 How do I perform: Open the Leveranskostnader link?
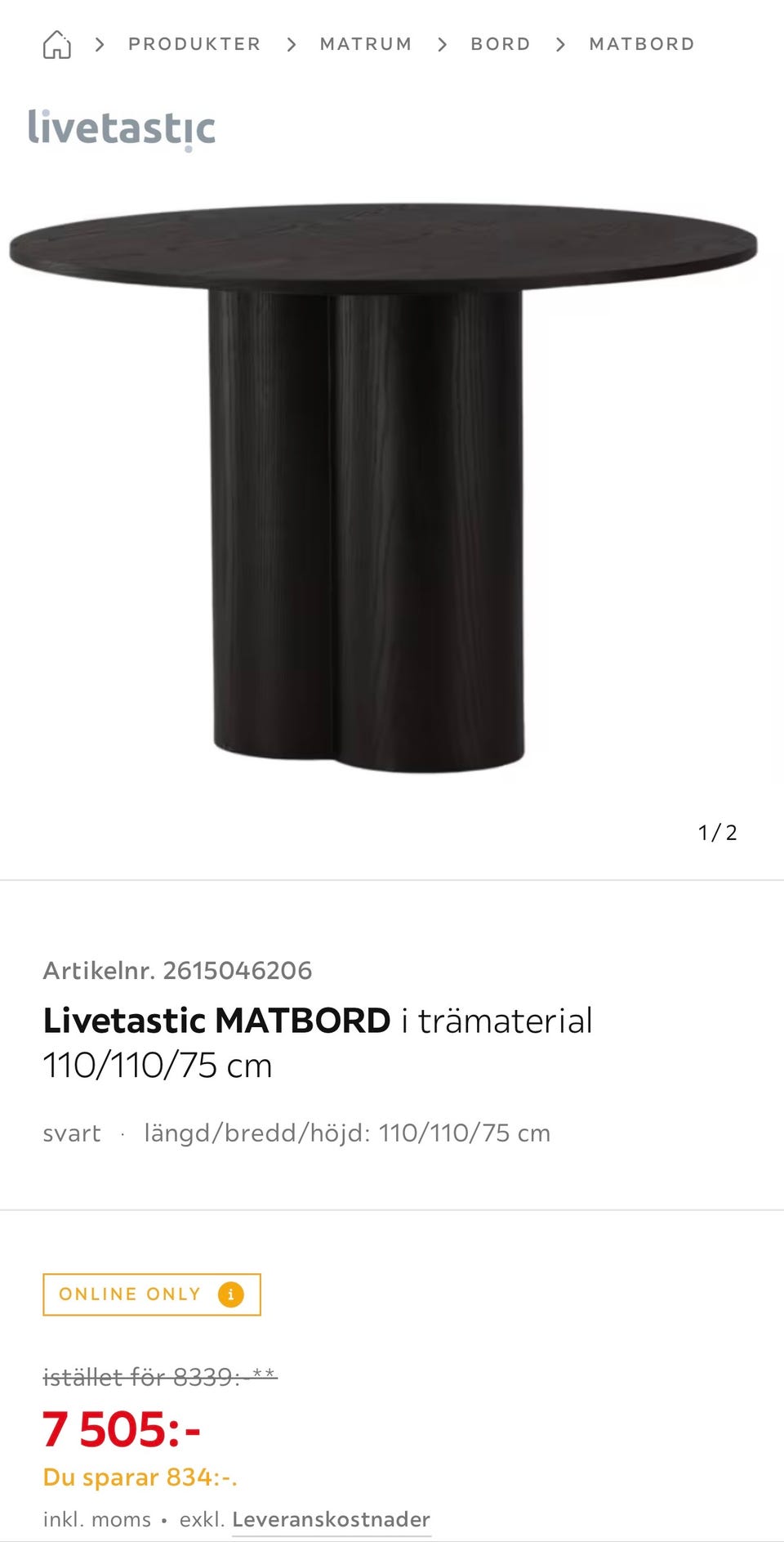[x=331, y=1519]
